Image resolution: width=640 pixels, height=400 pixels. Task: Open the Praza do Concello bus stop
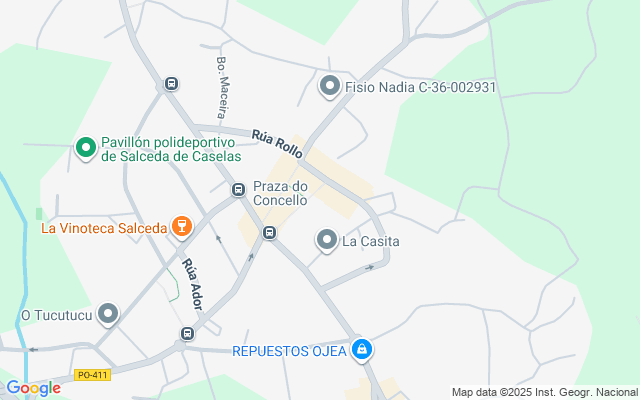click(x=238, y=189)
